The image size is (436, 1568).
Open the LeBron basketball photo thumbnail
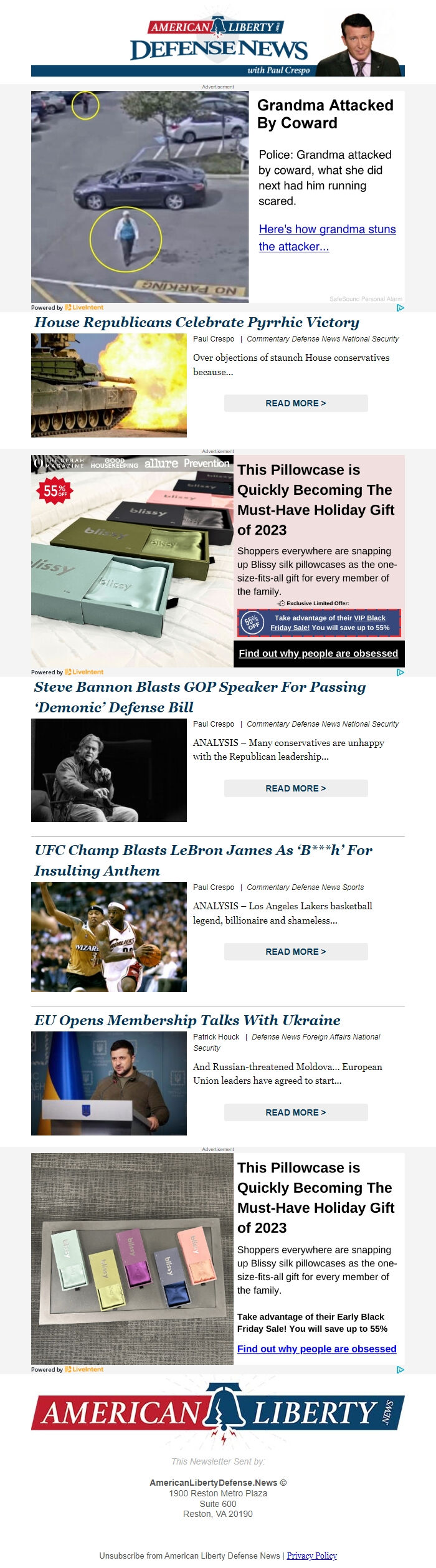click(109, 937)
